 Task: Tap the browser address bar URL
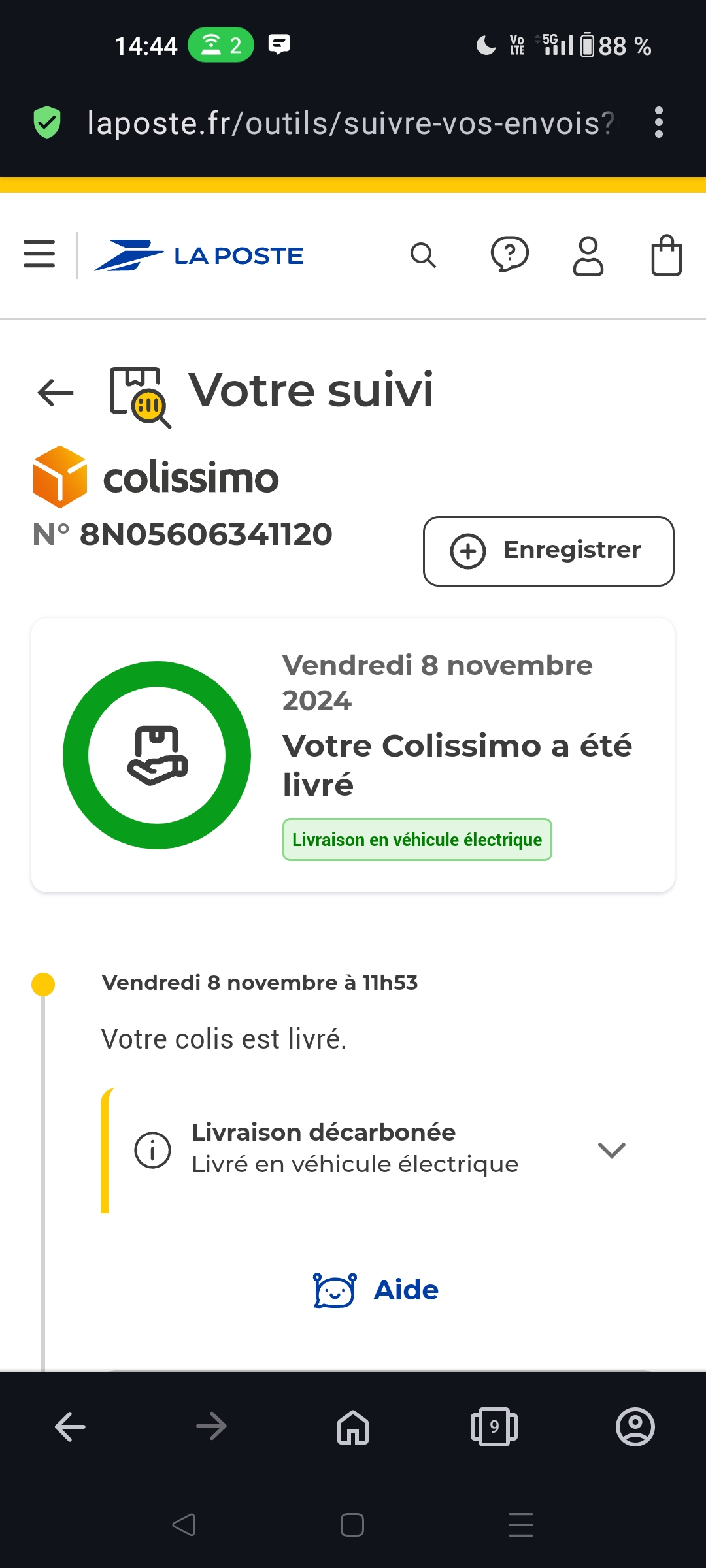351,123
